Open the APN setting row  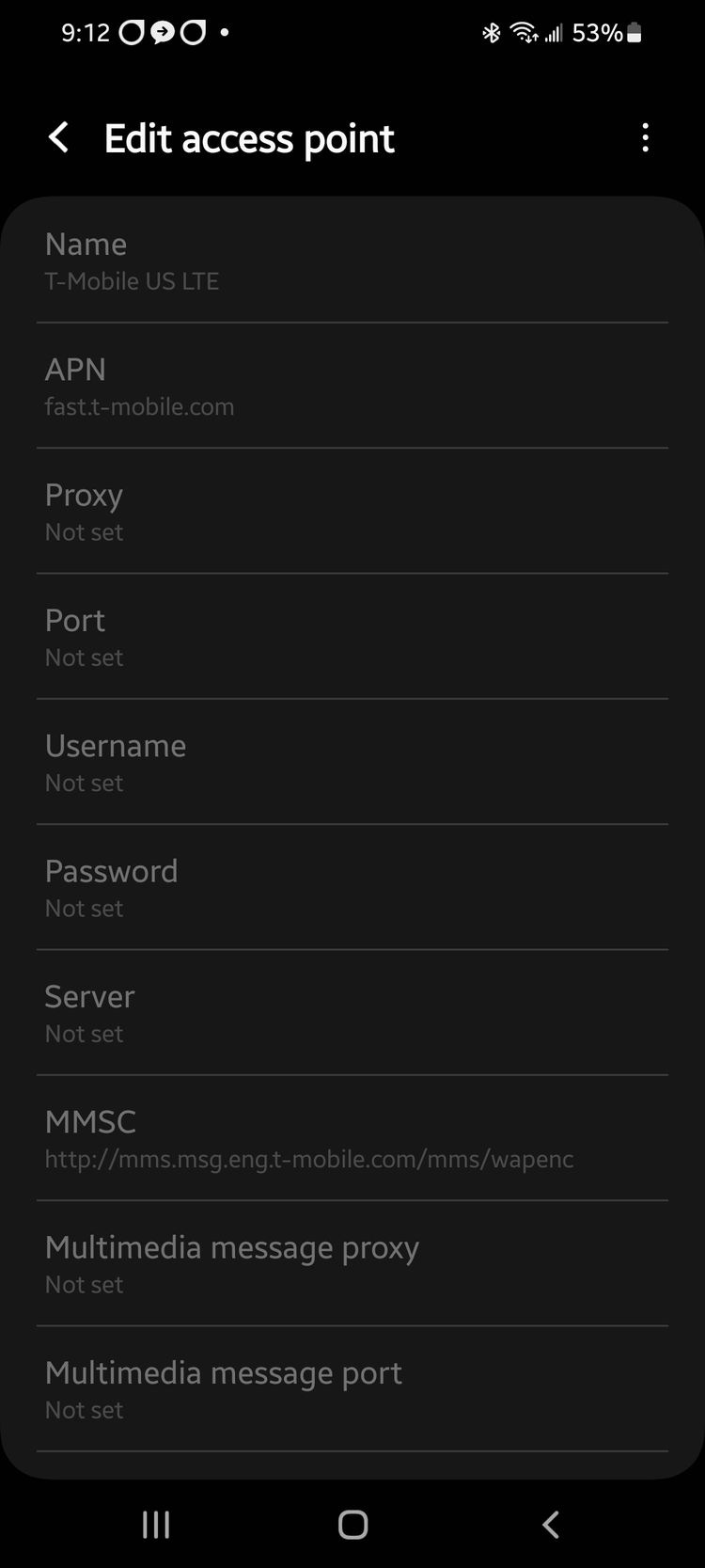point(352,386)
